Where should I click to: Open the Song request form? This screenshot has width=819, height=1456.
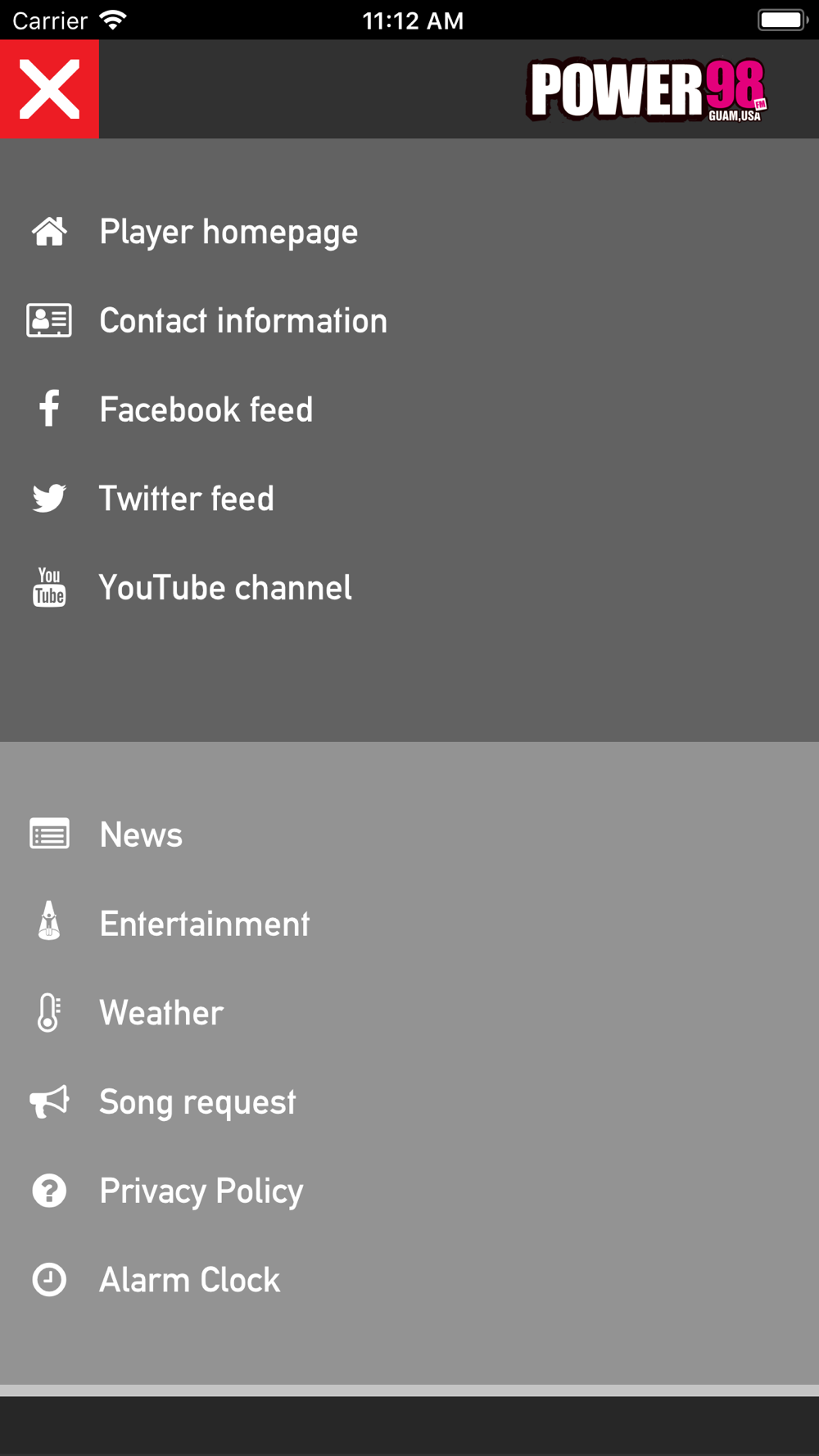(197, 1102)
